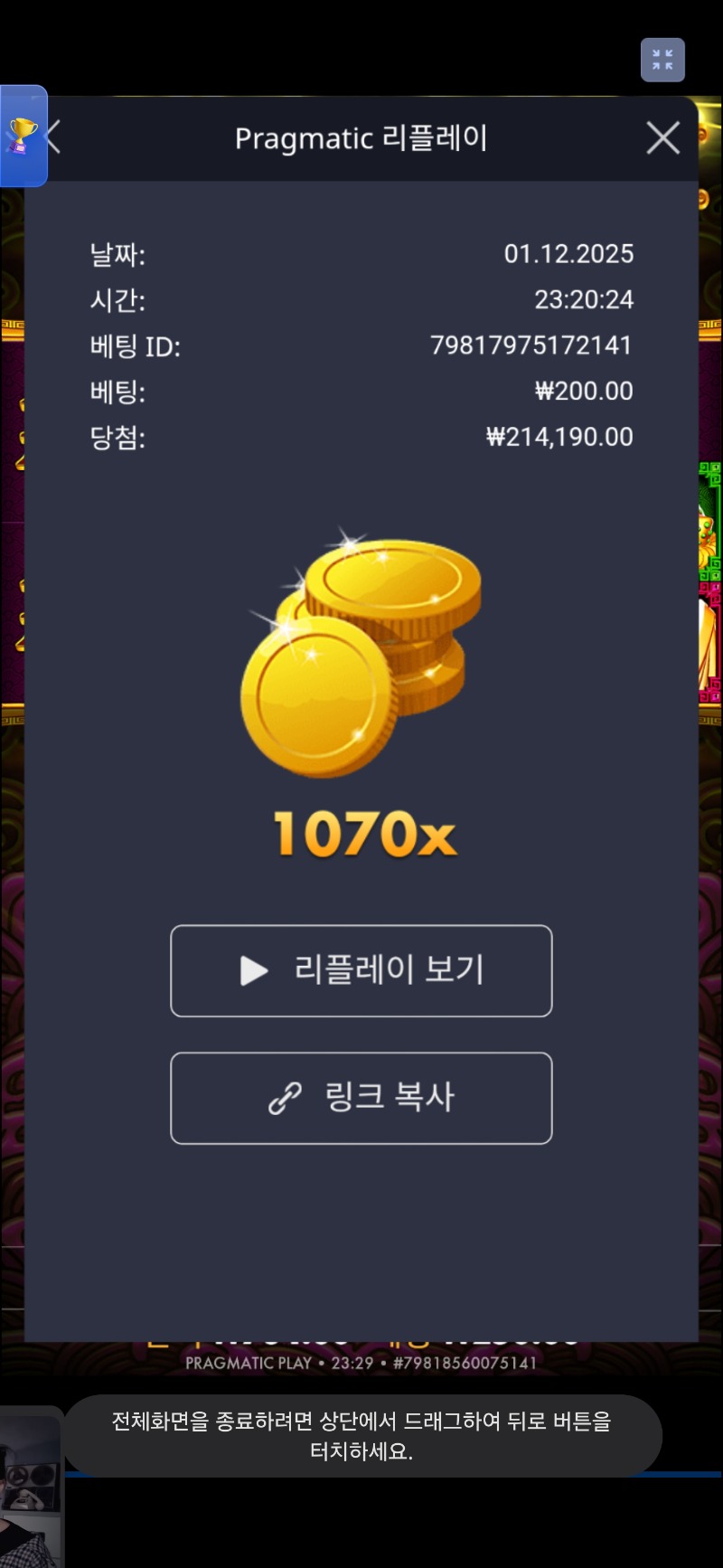Copy the replay link with 링크 복사

(361, 1098)
